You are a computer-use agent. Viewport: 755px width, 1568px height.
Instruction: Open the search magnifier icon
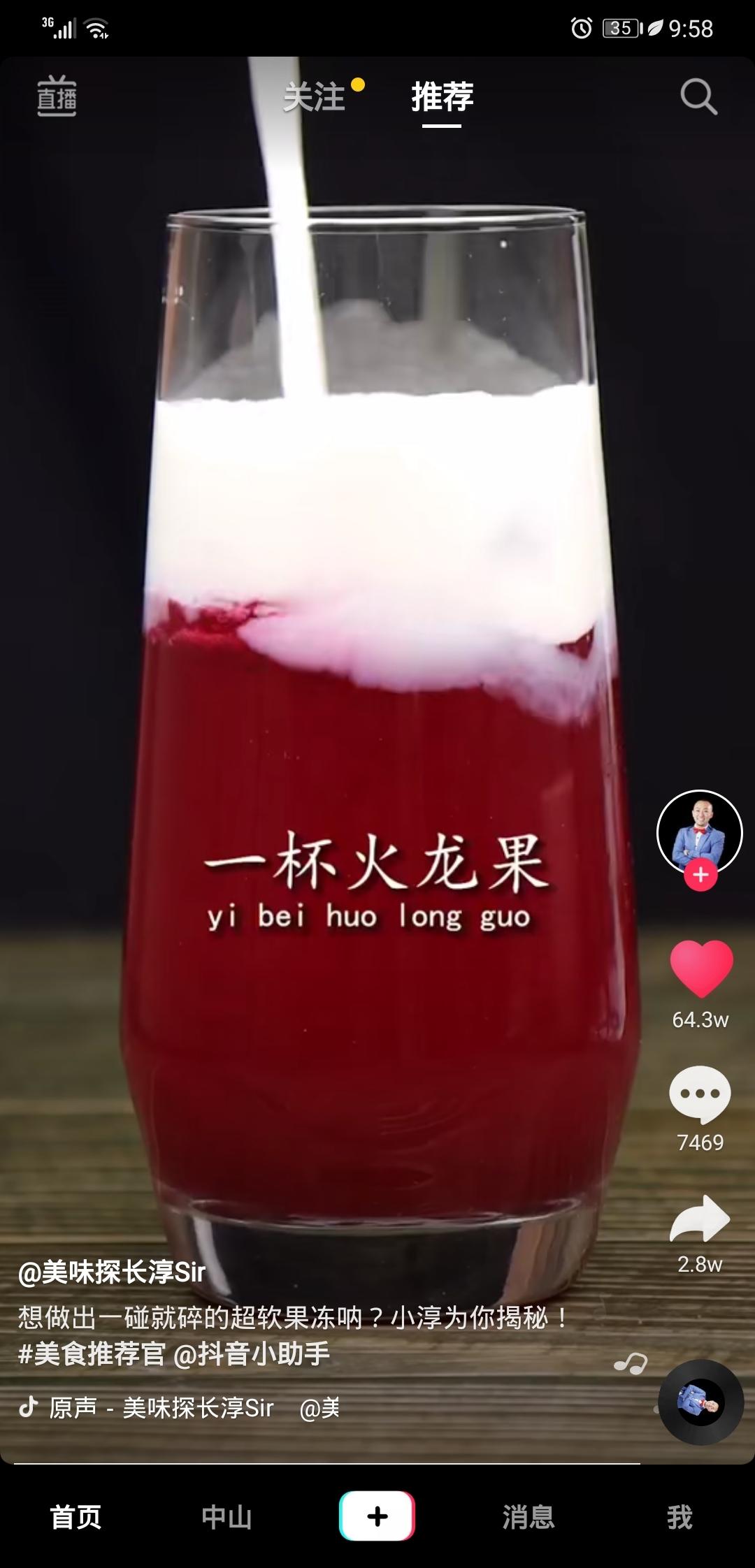[x=698, y=96]
